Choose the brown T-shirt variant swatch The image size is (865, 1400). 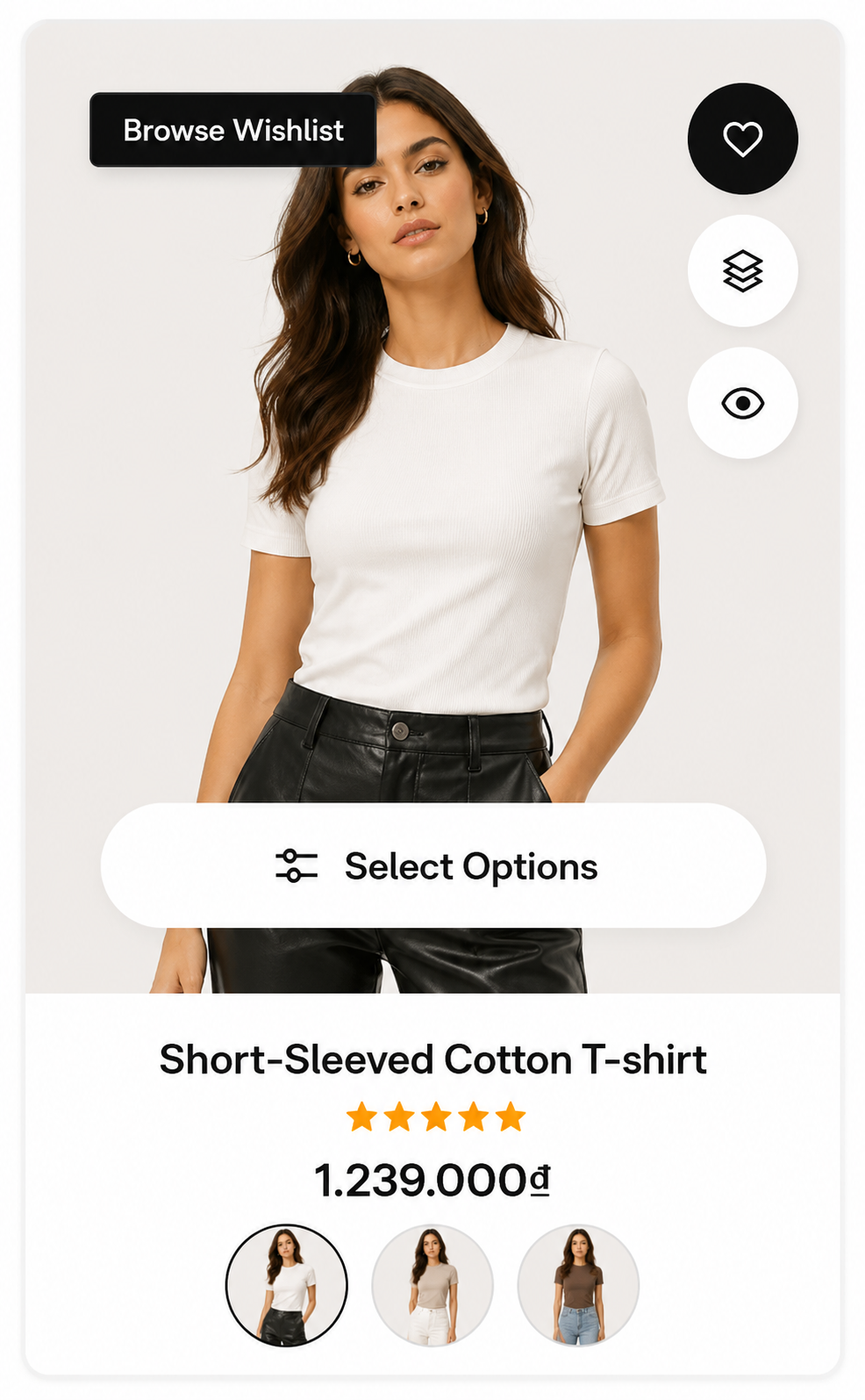[578, 1285]
